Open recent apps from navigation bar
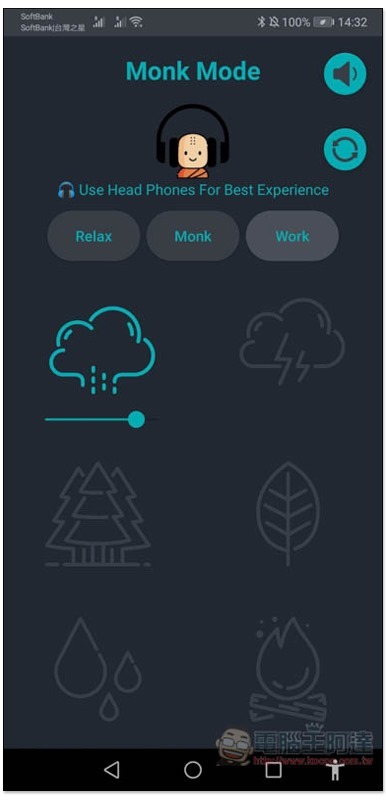386x800 pixels. [x=273, y=770]
